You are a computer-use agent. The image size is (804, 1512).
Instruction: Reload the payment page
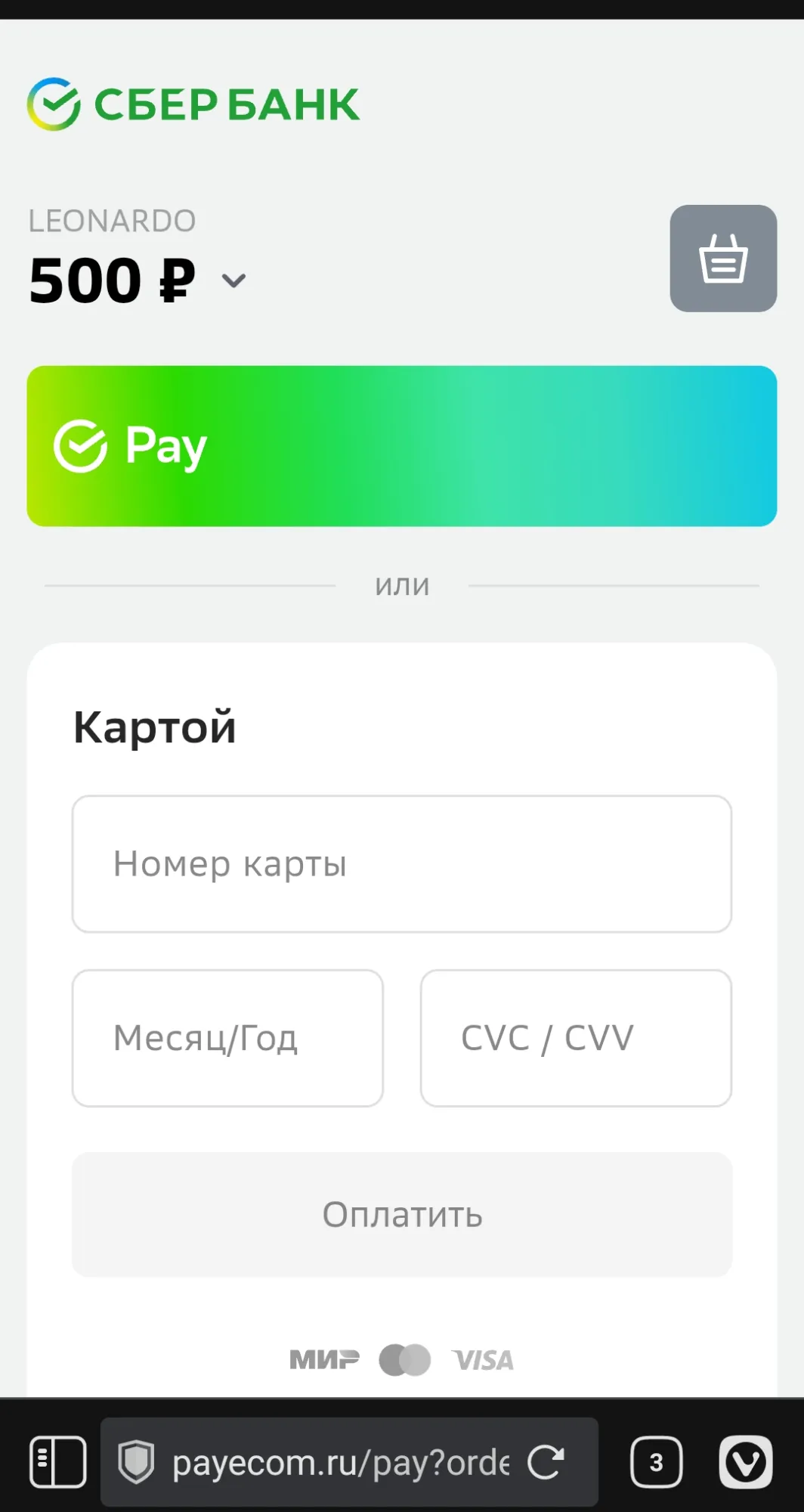coord(546,1462)
